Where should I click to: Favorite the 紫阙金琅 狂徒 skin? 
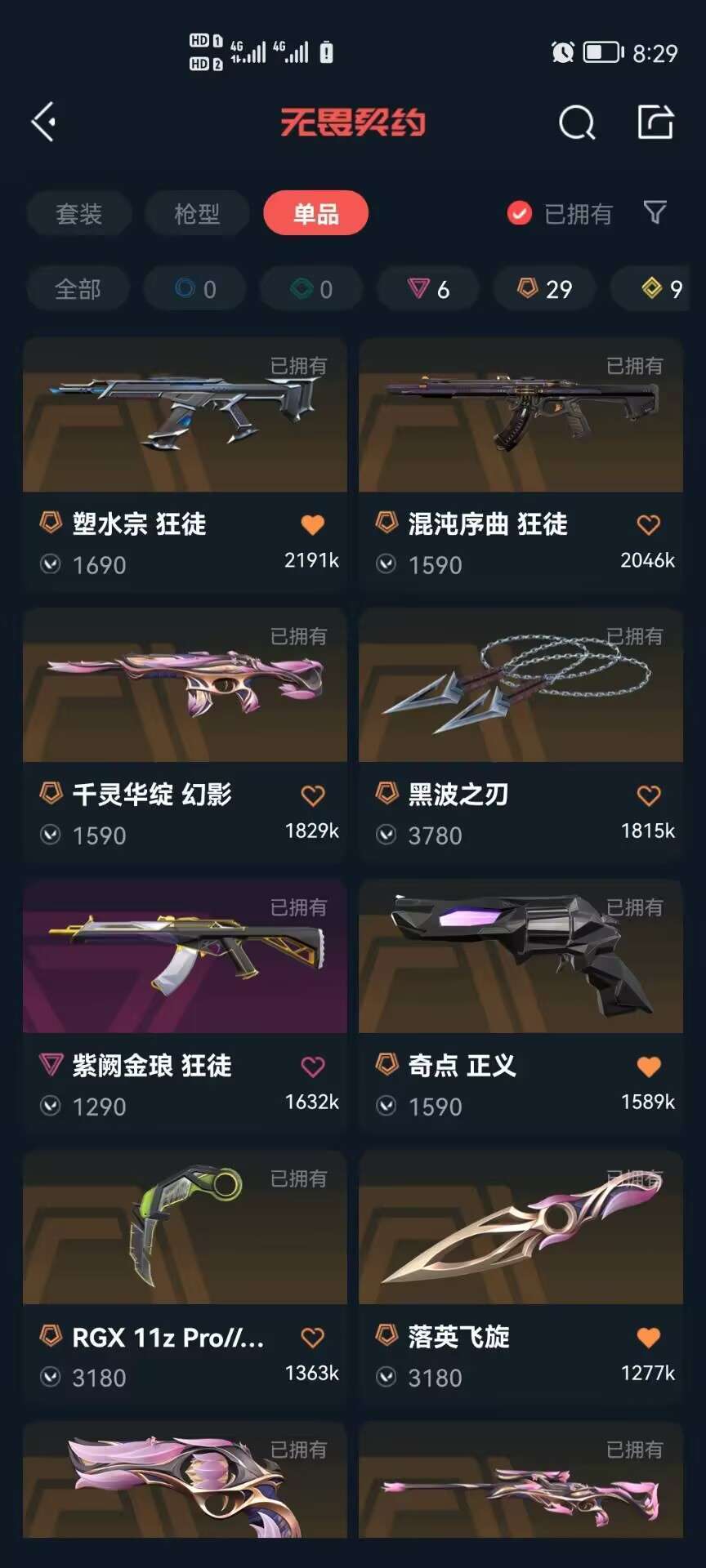(x=311, y=1064)
